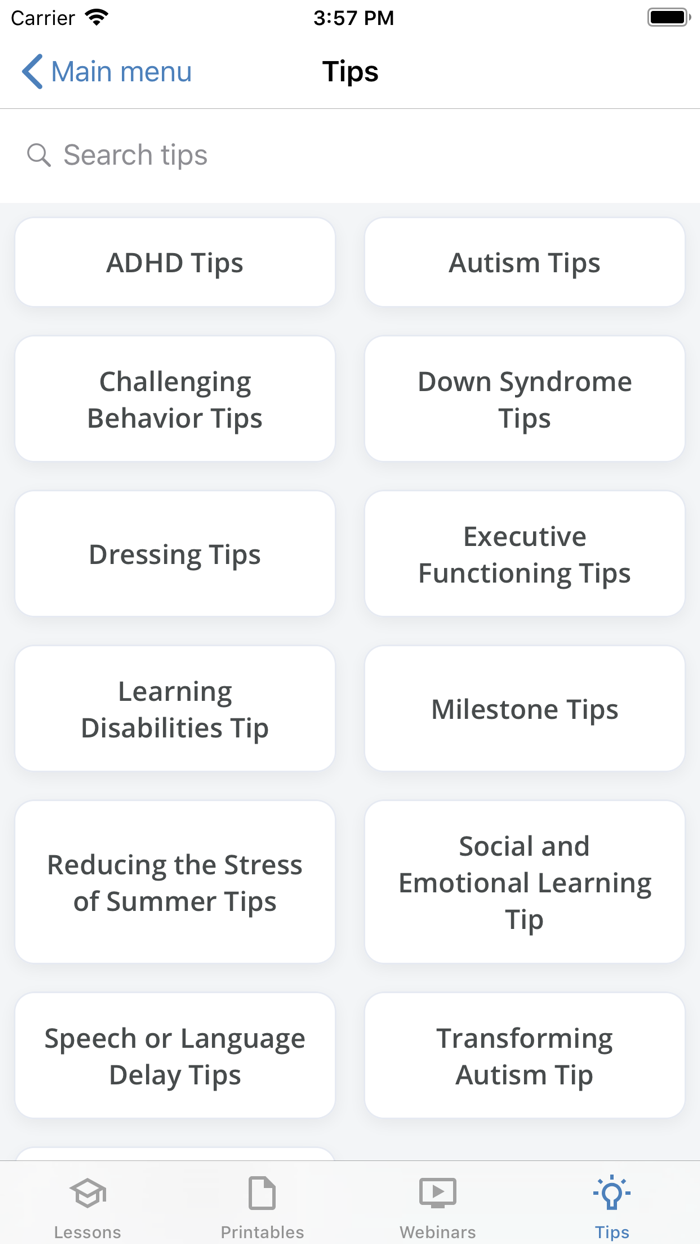Go back to Main menu
Image resolution: width=700 pixels, height=1244 pixels.
(106, 72)
